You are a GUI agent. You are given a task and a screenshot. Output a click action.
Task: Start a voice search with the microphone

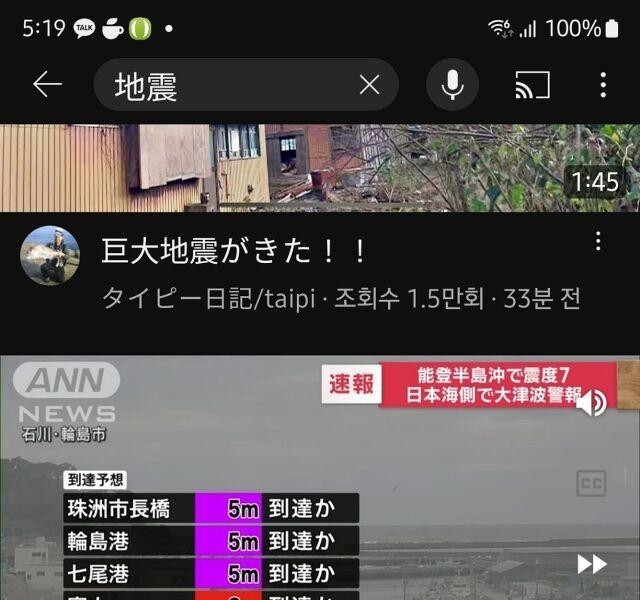[453, 86]
